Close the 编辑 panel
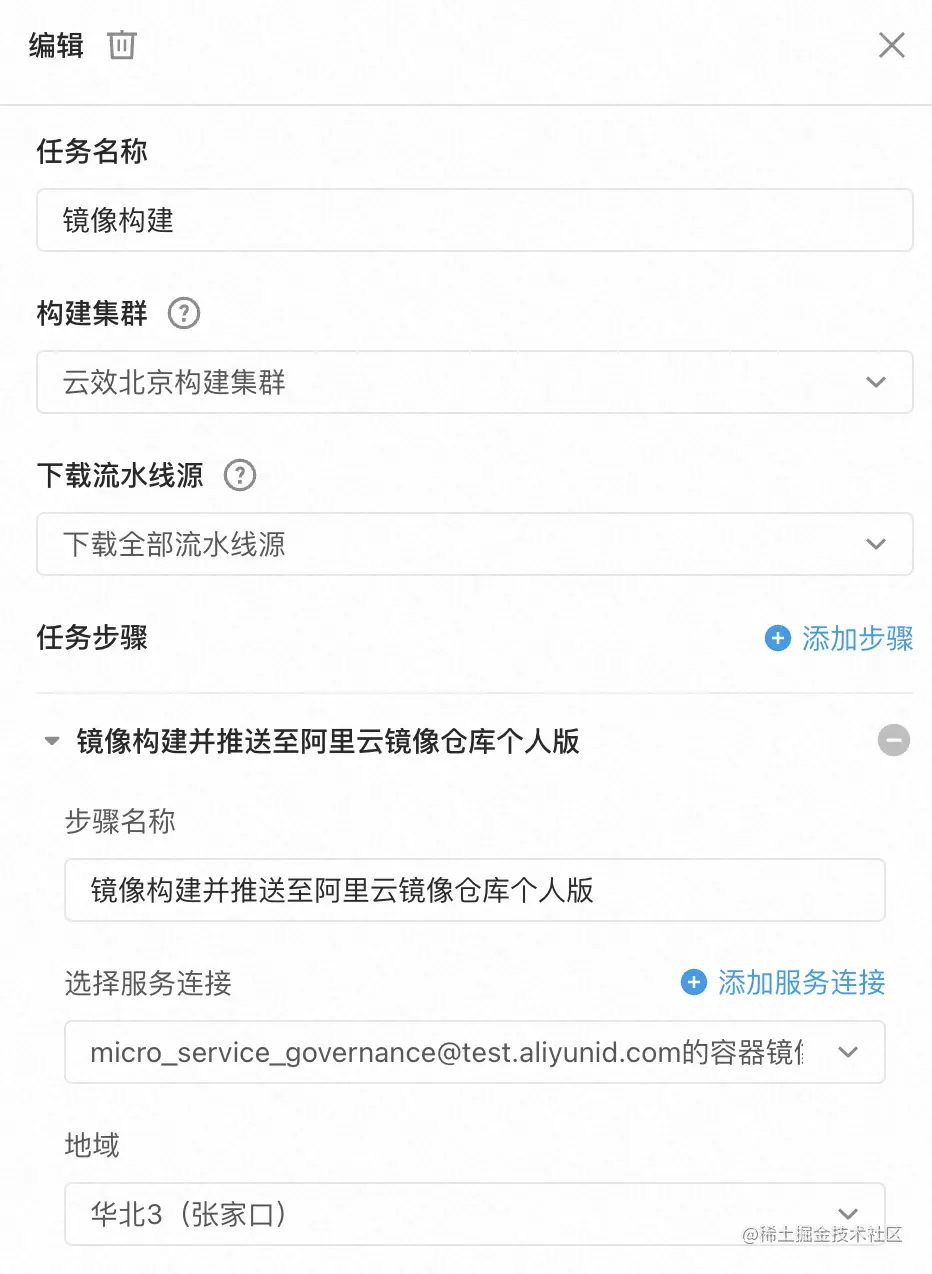932x1274 pixels. click(891, 45)
